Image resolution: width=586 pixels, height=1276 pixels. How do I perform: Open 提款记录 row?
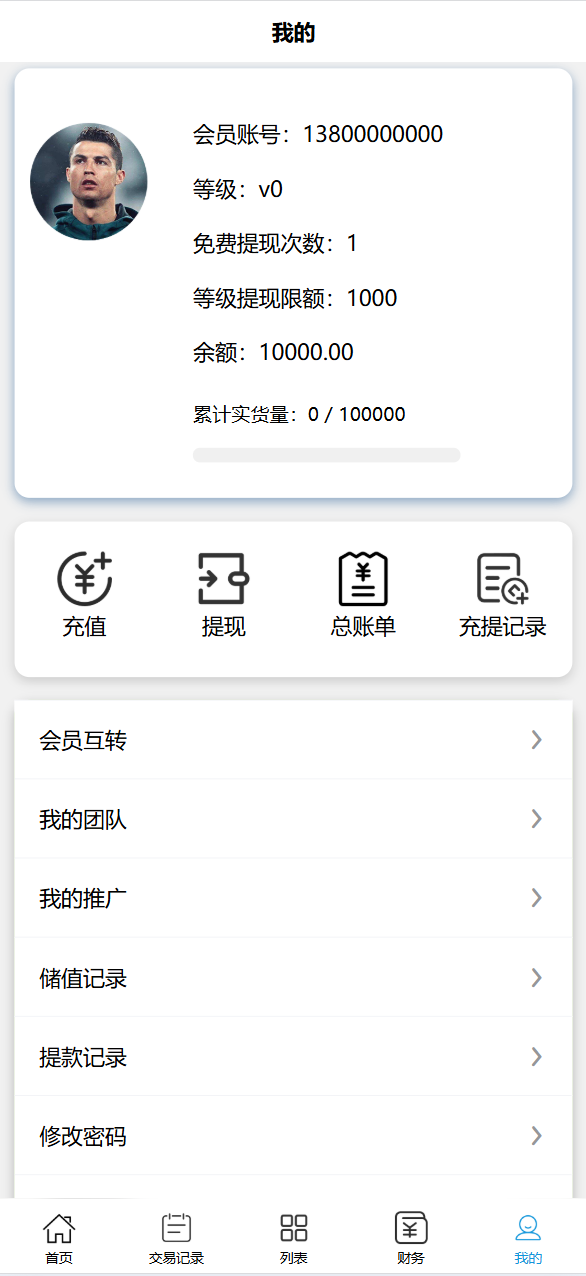(293, 1056)
